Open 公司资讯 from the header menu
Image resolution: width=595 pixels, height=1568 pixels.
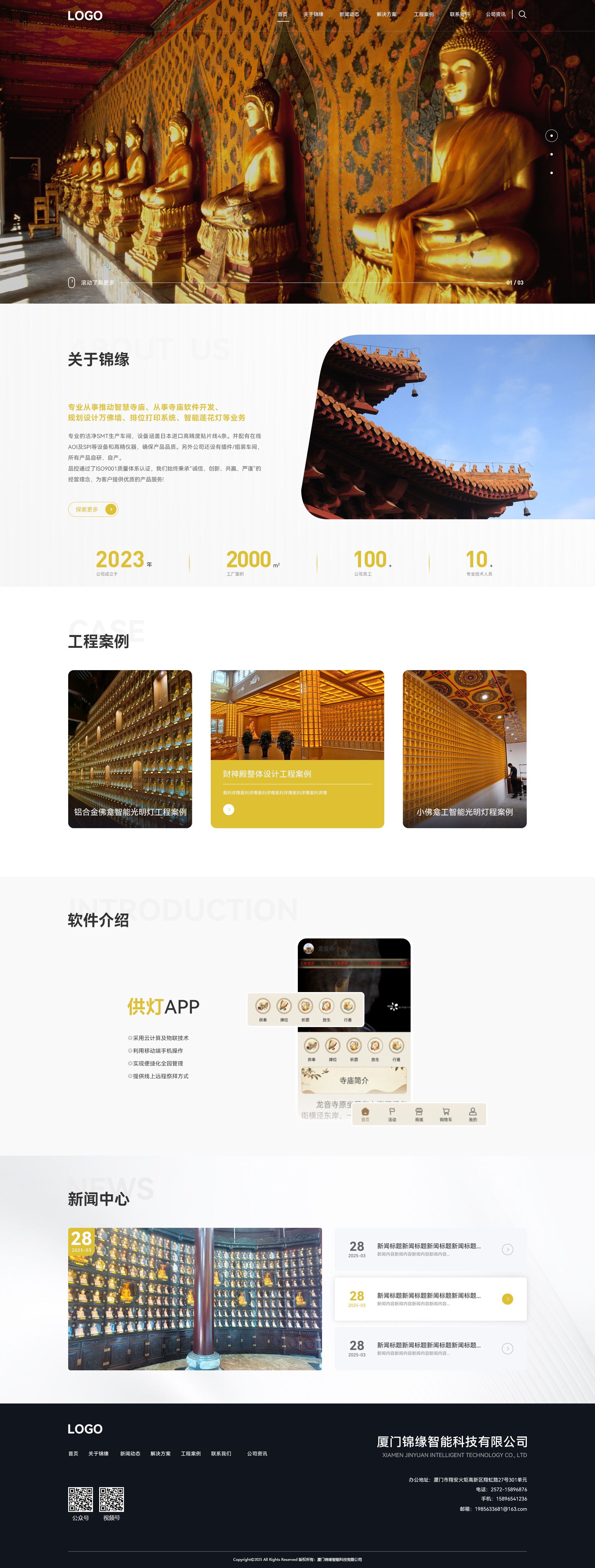click(495, 15)
